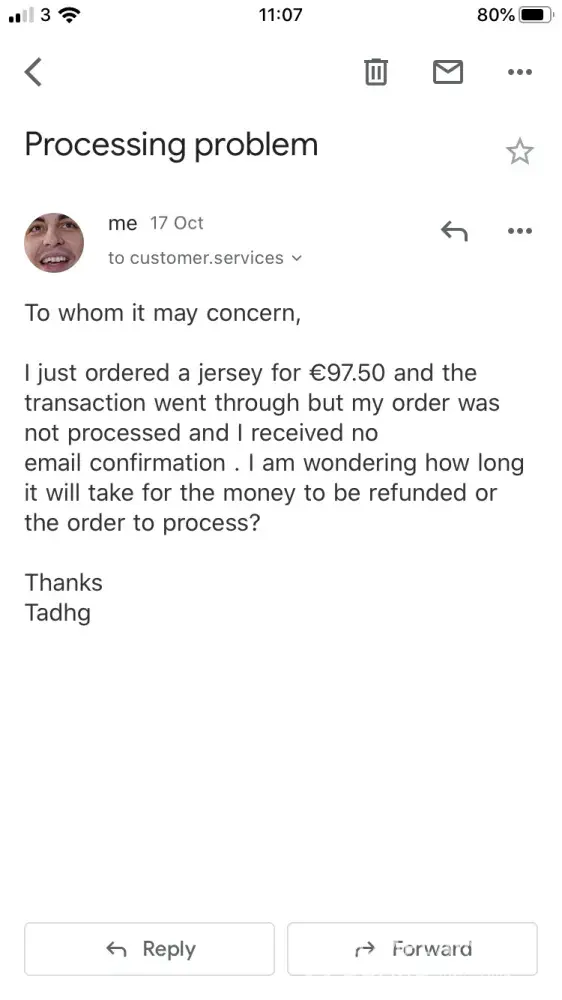Forward this email

pyautogui.click(x=412, y=949)
